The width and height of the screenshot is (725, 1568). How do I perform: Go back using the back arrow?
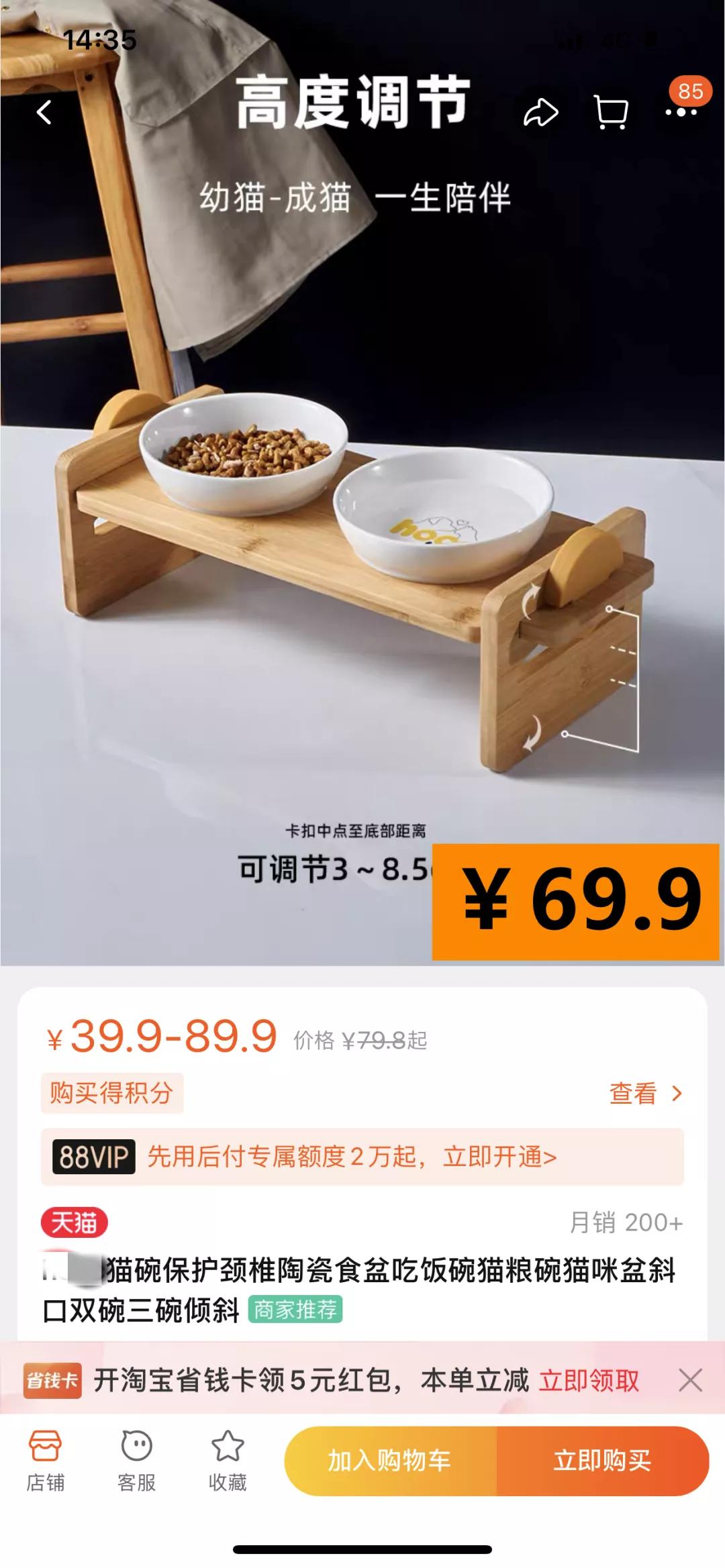44,113
